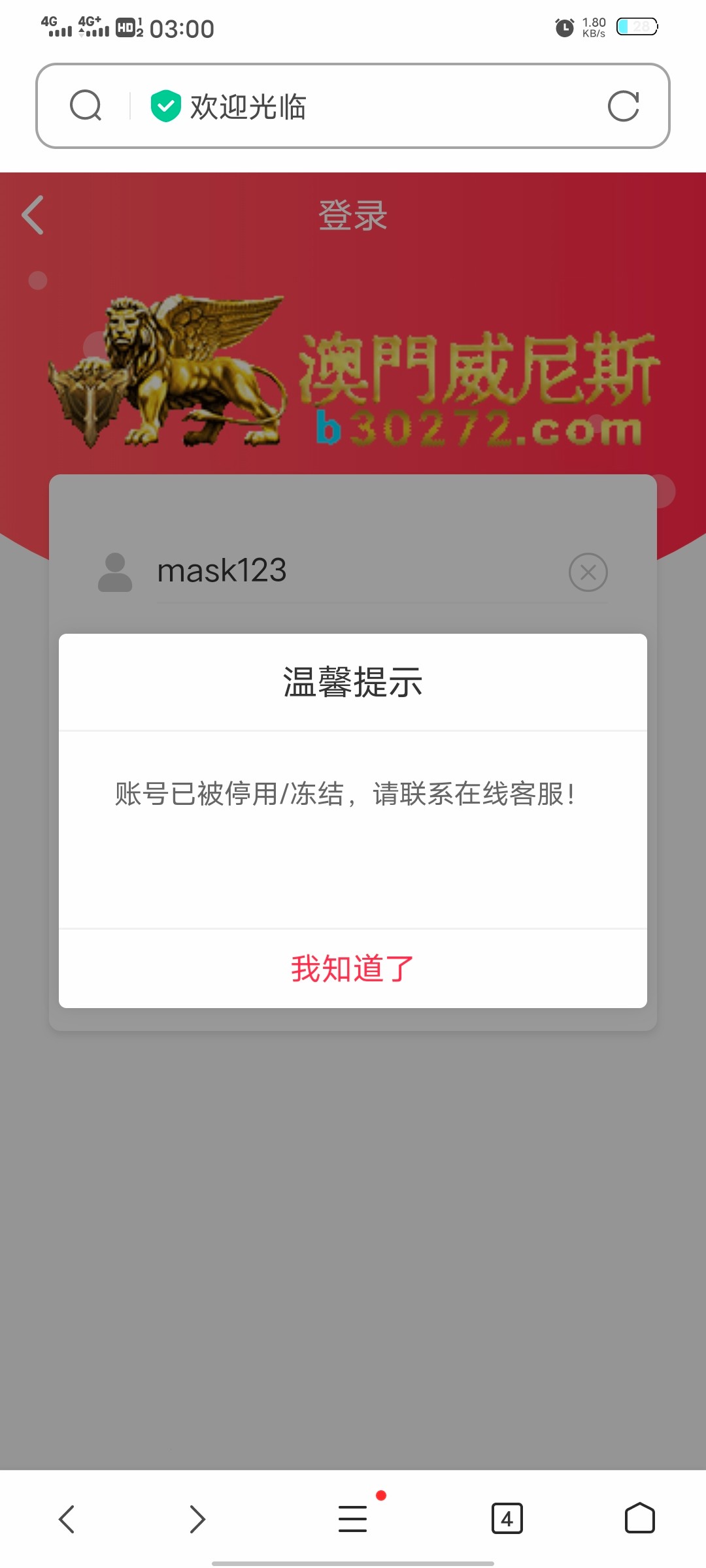Image resolution: width=706 pixels, height=1568 pixels.
Task: Clear the mask123 username field
Action: (588, 572)
